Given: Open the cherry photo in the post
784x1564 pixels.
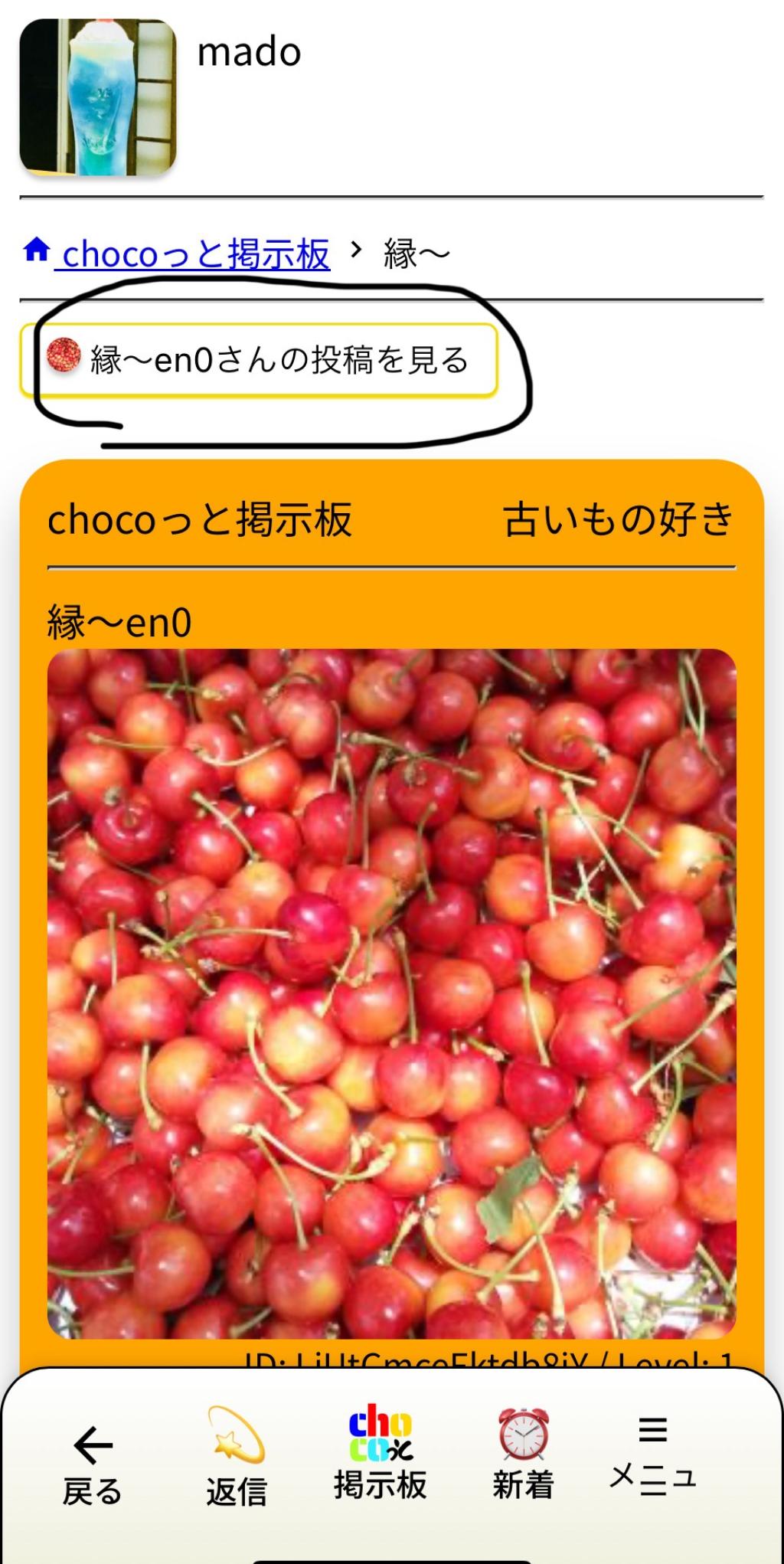Looking at the screenshot, I should point(391,994).
